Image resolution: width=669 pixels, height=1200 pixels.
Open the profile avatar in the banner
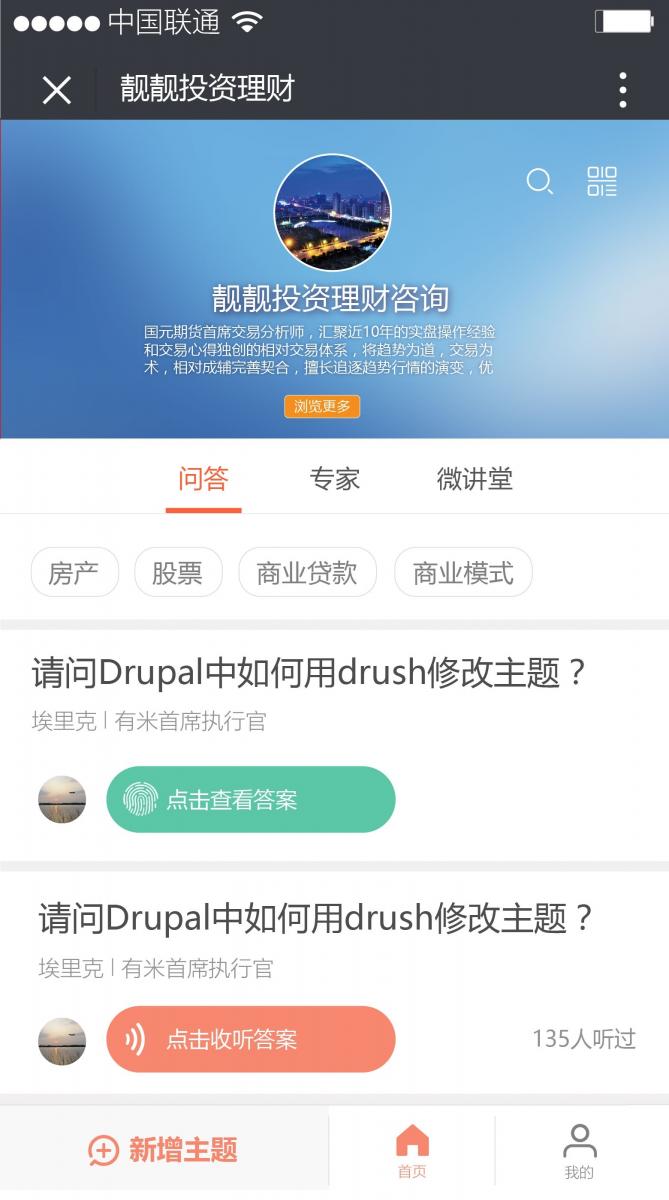coord(332,213)
